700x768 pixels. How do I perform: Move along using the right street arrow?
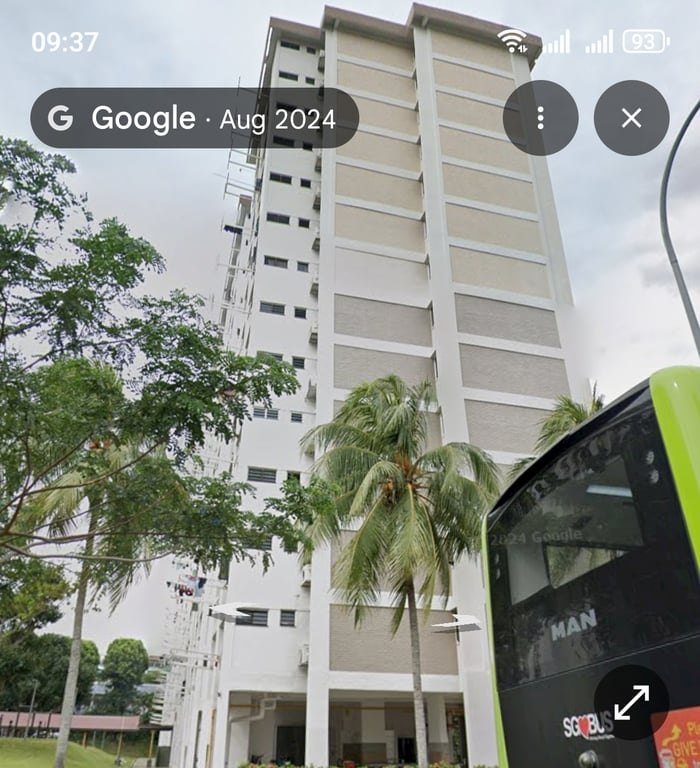pos(456,624)
